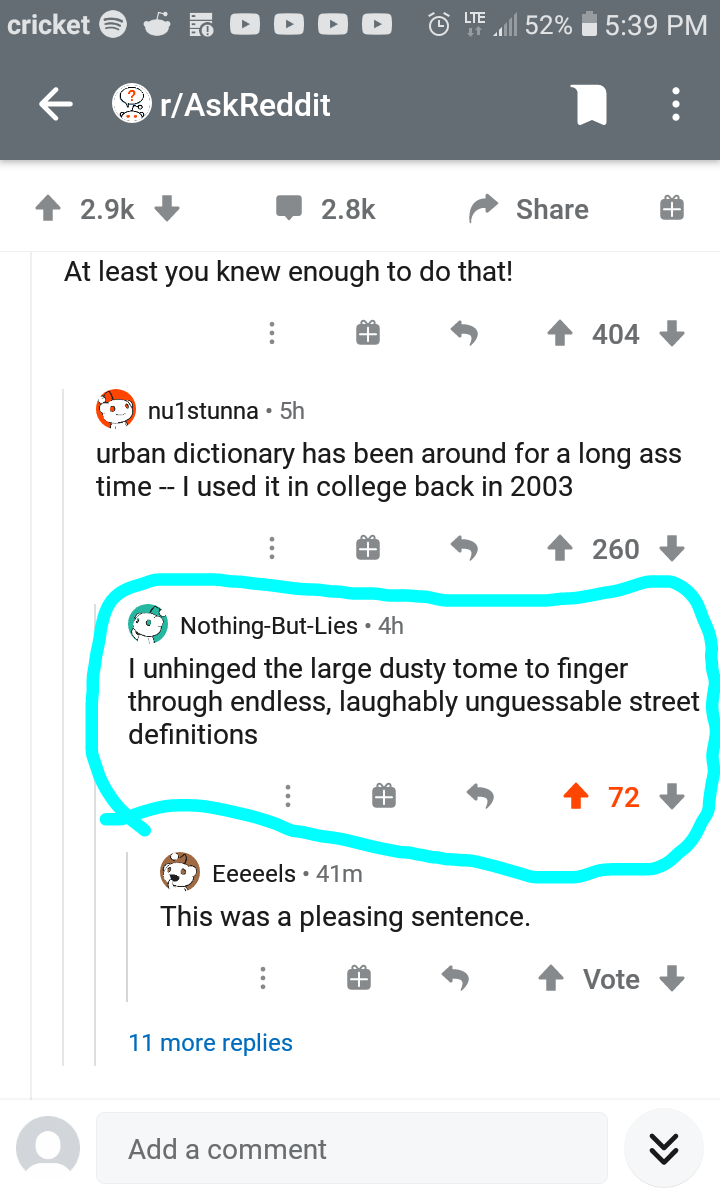Reply to the circled Nothing-But-Lies comment
Image resolution: width=720 pixels, height=1196 pixels.
(479, 795)
